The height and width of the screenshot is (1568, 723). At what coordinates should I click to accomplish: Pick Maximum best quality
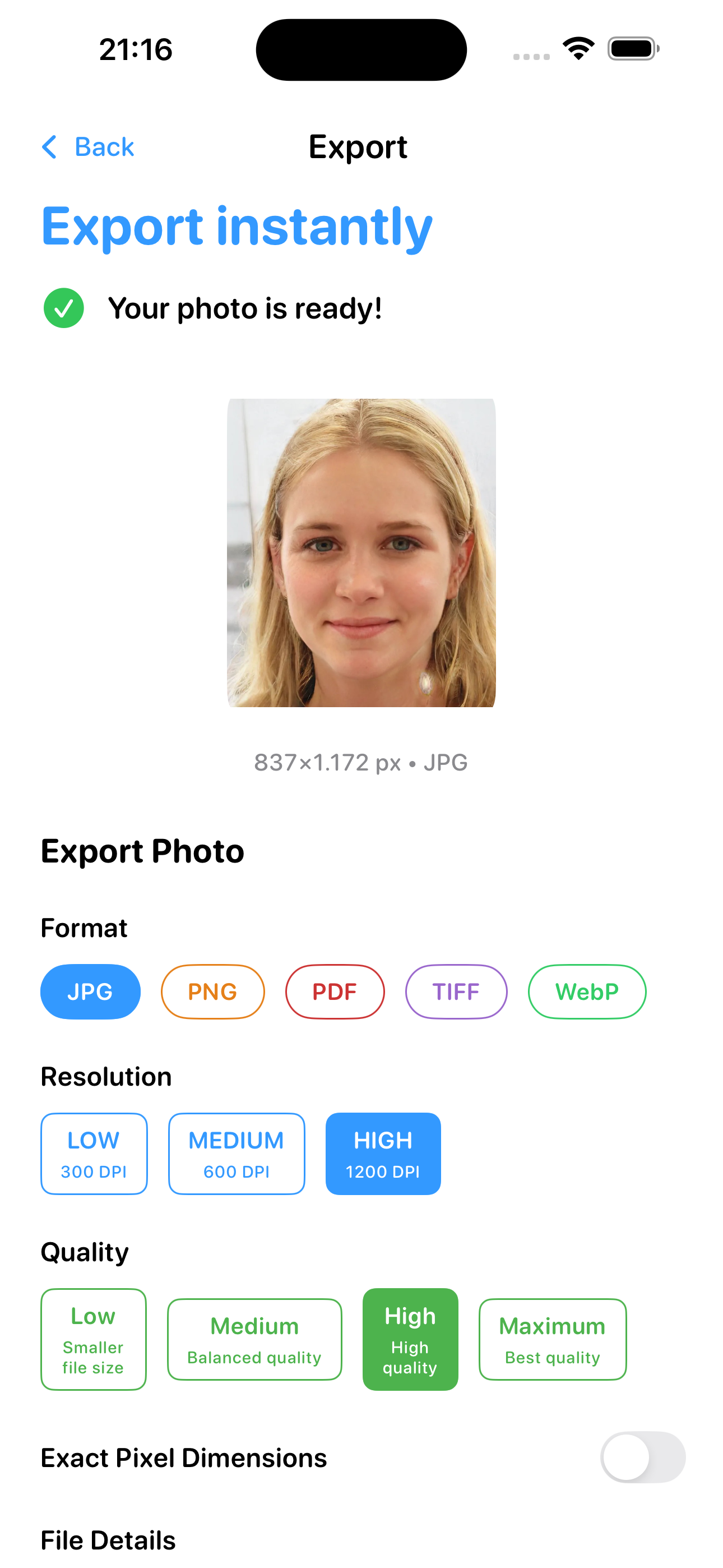tap(552, 1339)
